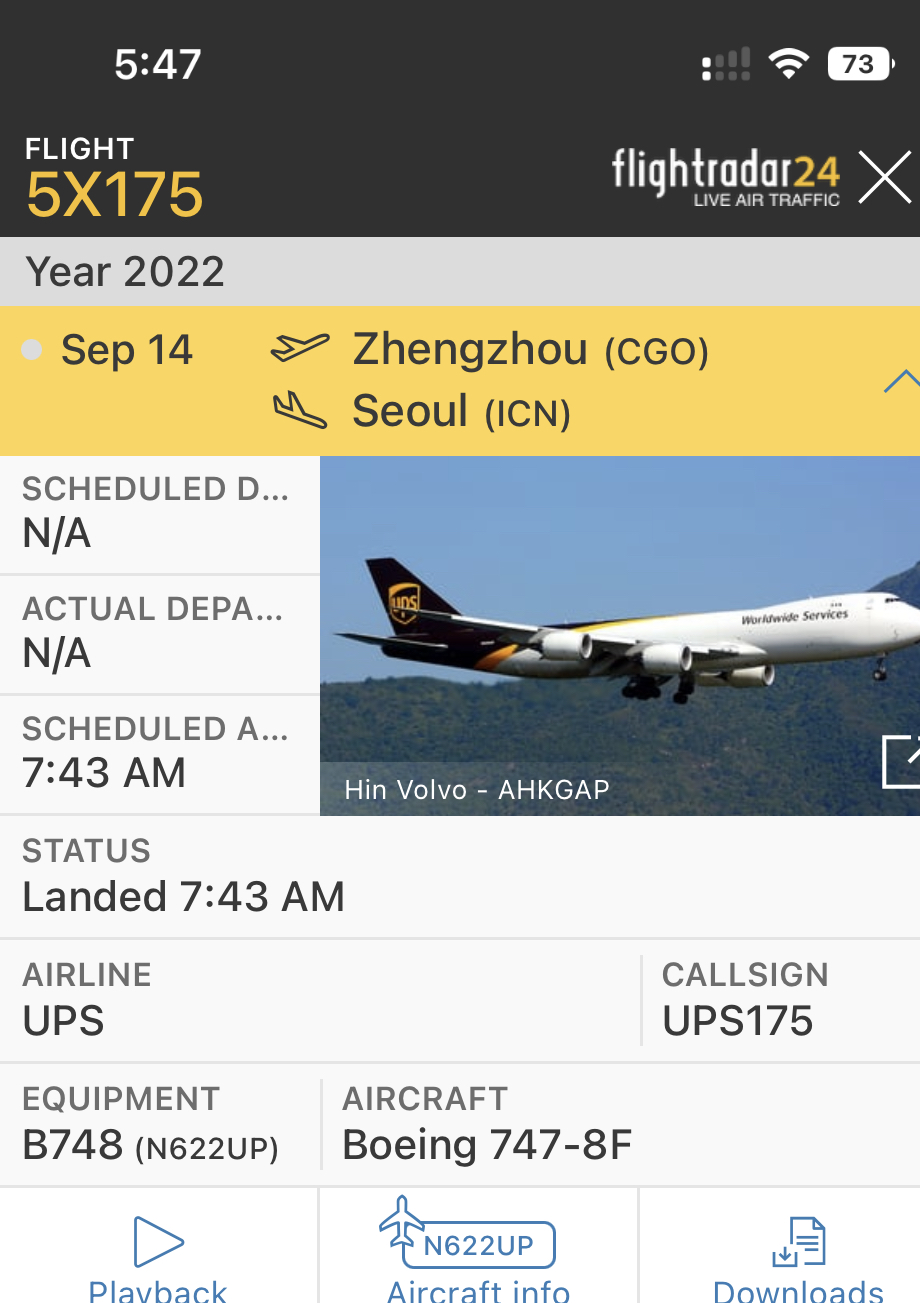Open the aircraft photo in full view

click(x=901, y=762)
